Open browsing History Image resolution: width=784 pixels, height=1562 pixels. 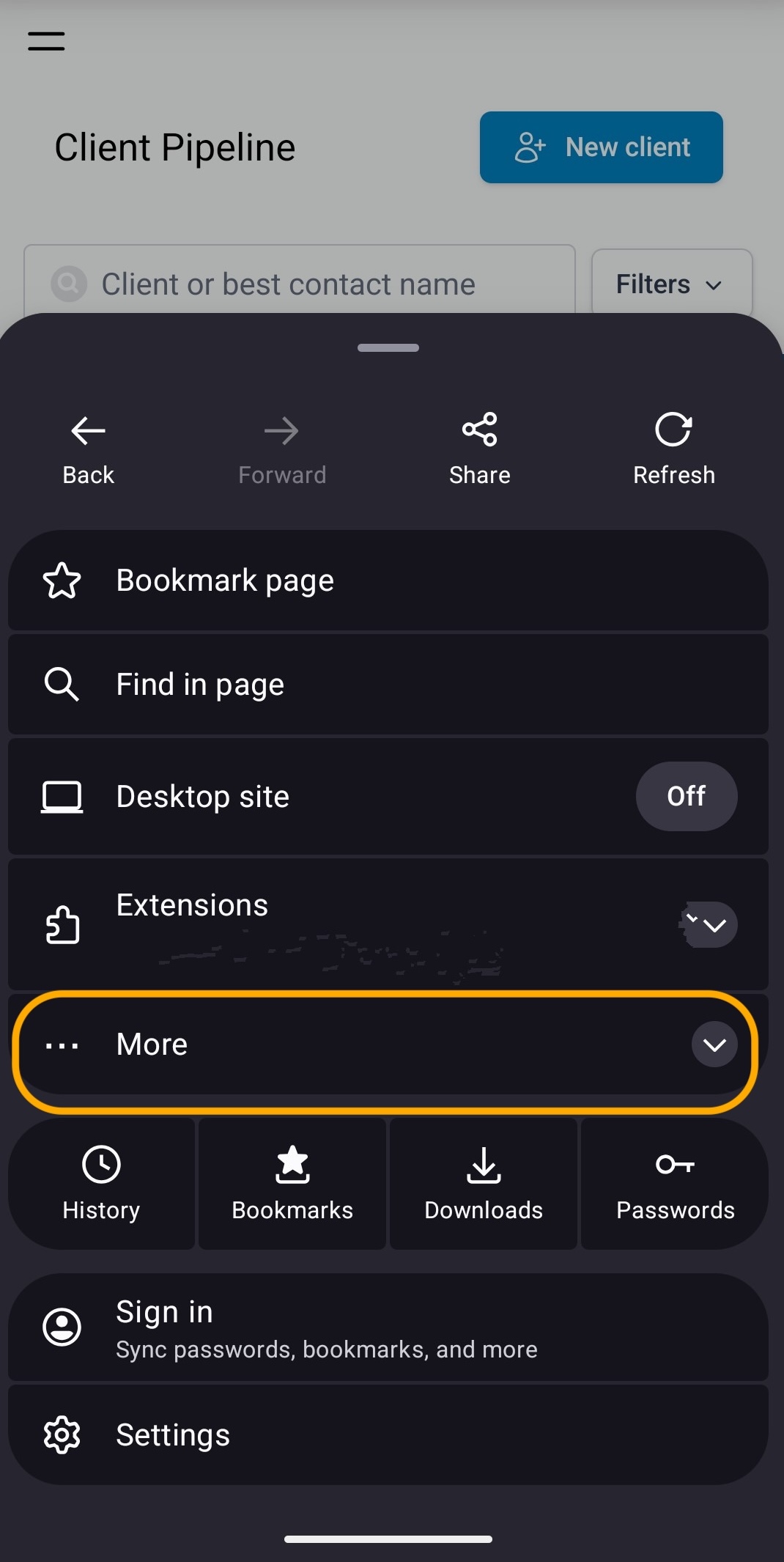pyautogui.click(x=101, y=1183)
